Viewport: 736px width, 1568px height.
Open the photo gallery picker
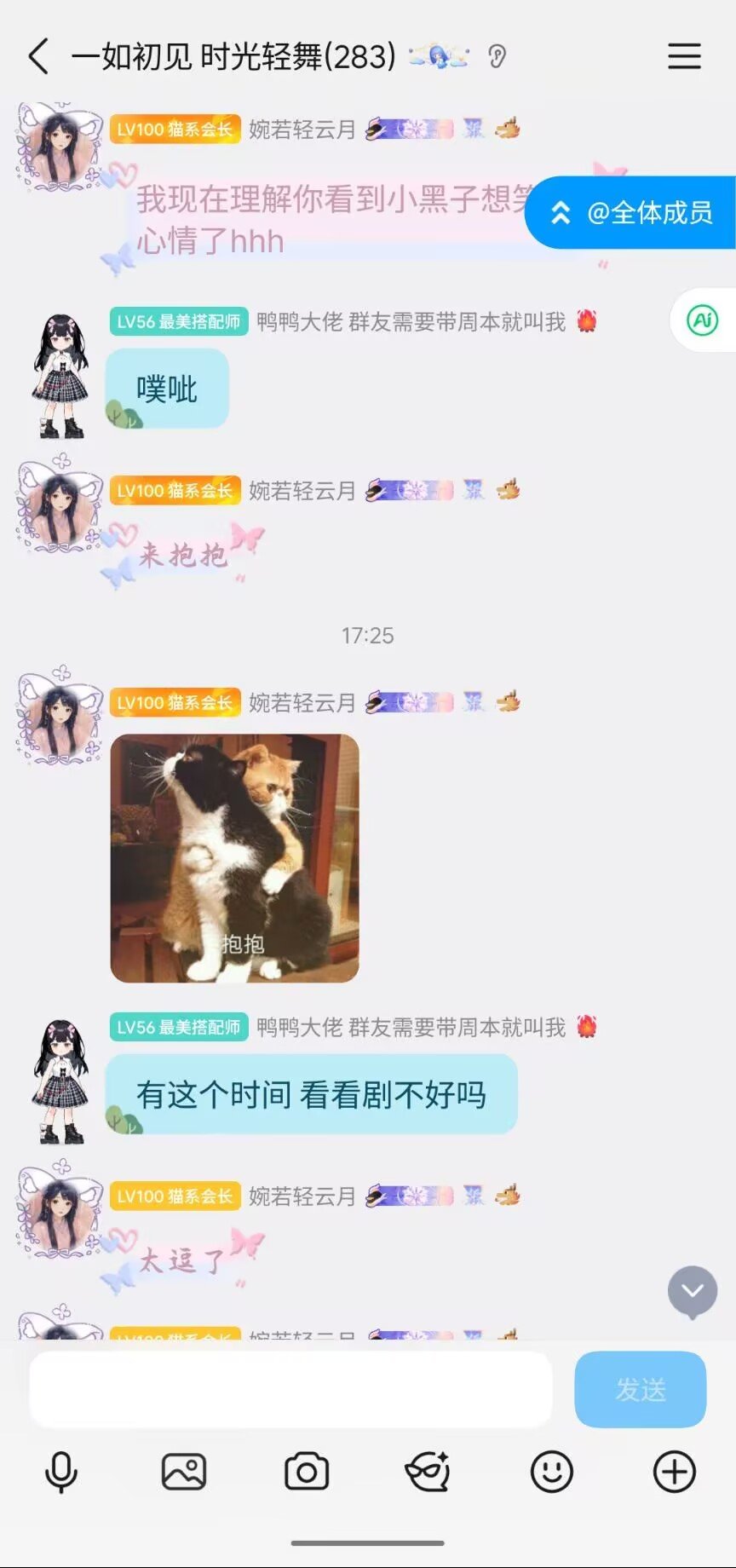[x=184, y=1472]
